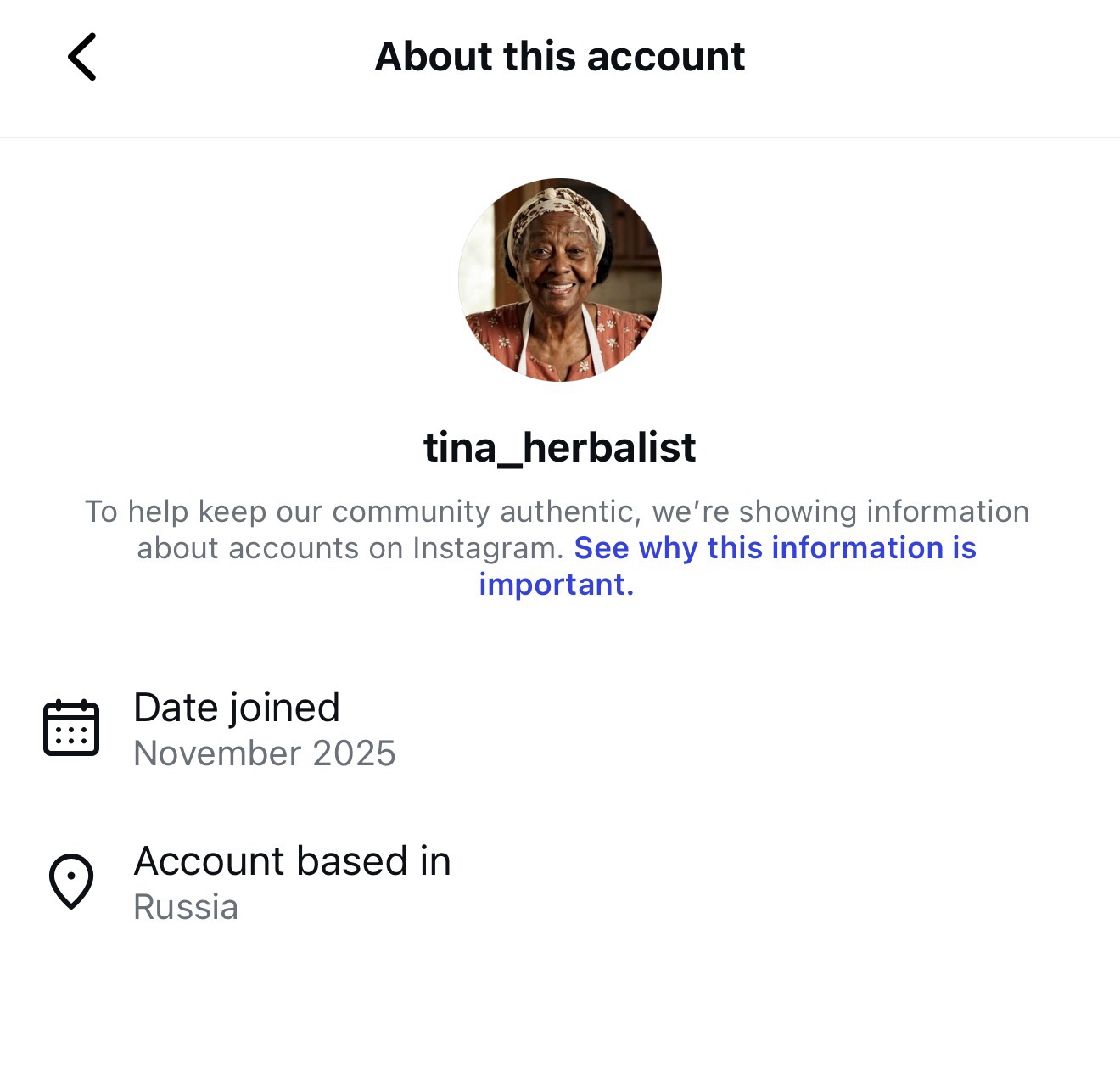The width and height of the screenshot is (1120, 1092).
Task: Go back using the top-left arrow
Action: 82,57
